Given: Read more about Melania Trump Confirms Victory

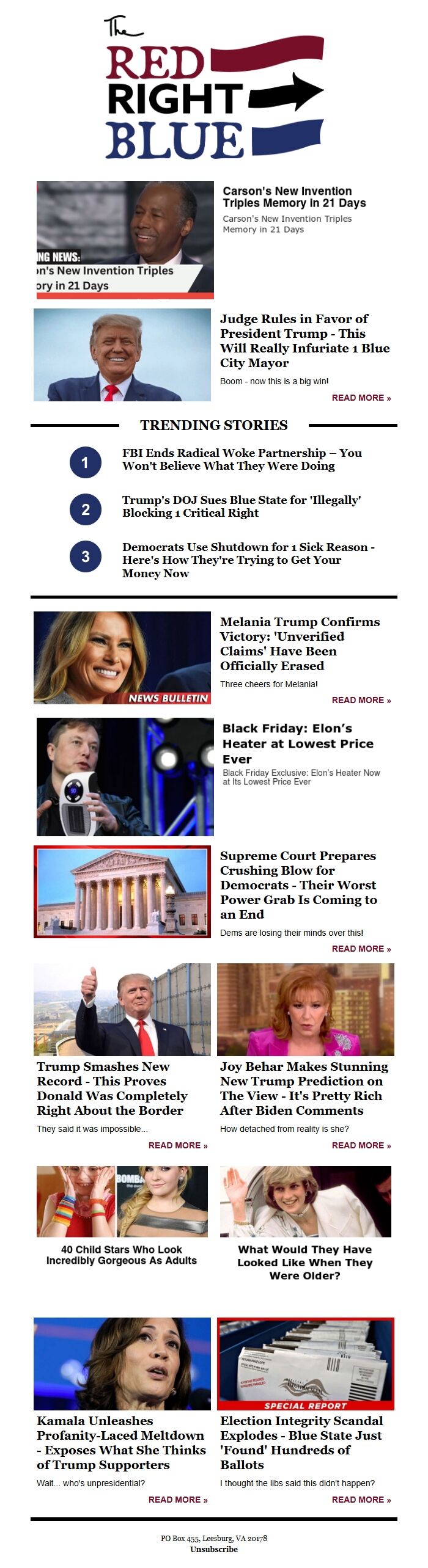Looking at the screenshot, I should 361,700.
